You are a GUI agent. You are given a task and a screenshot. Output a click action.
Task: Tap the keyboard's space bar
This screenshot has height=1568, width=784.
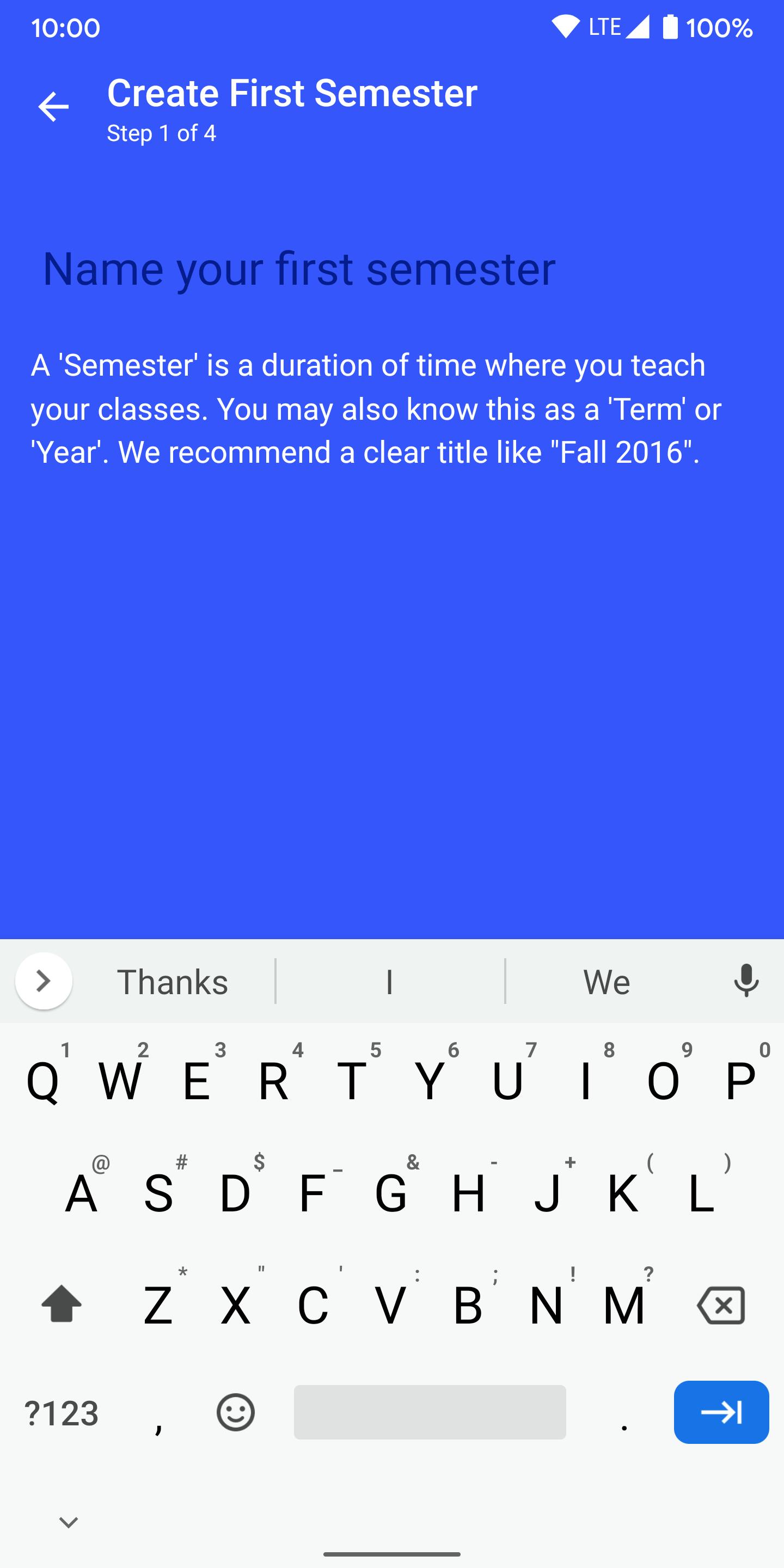point(430,1412)
